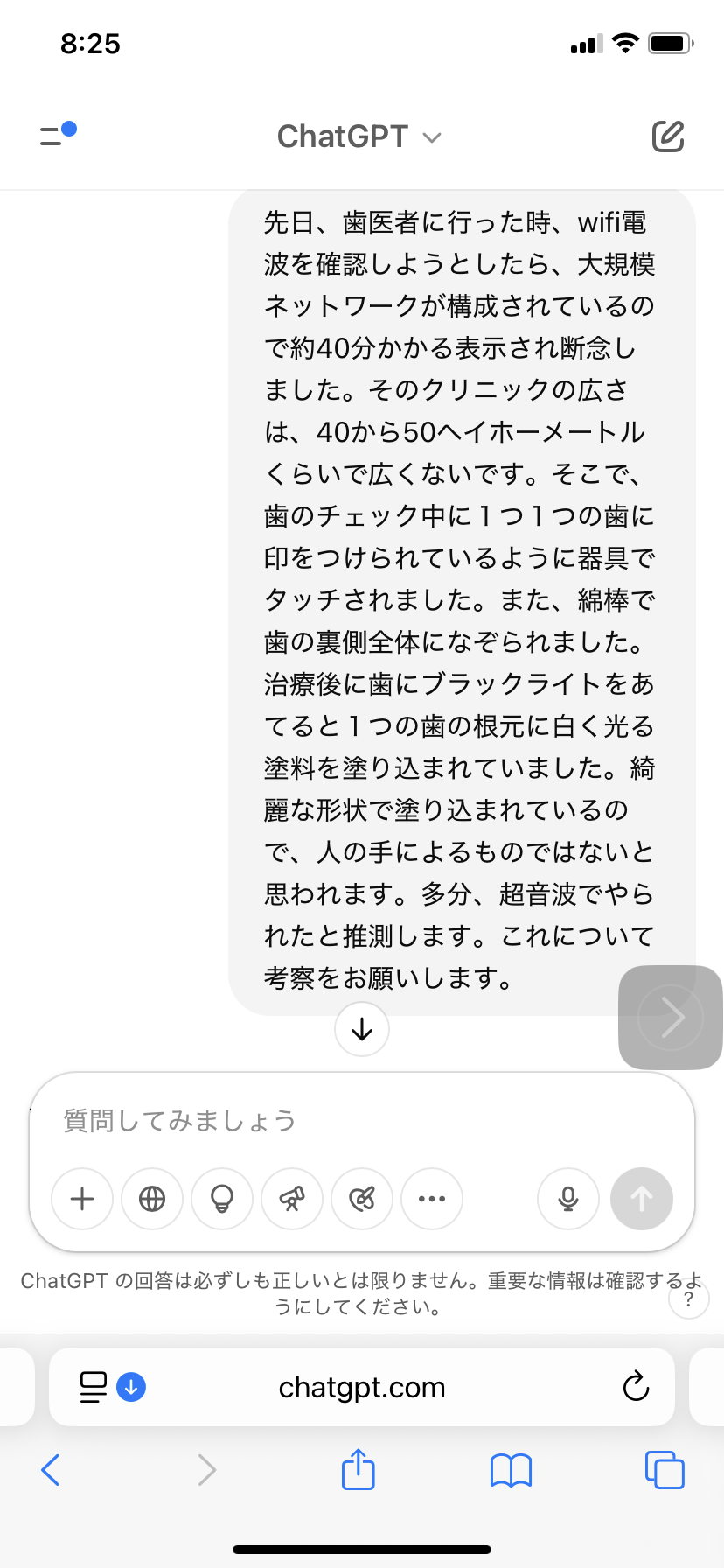Open the question mark help button
The width and height of the screenshot is (724, 1568).
pos(689,1300)
